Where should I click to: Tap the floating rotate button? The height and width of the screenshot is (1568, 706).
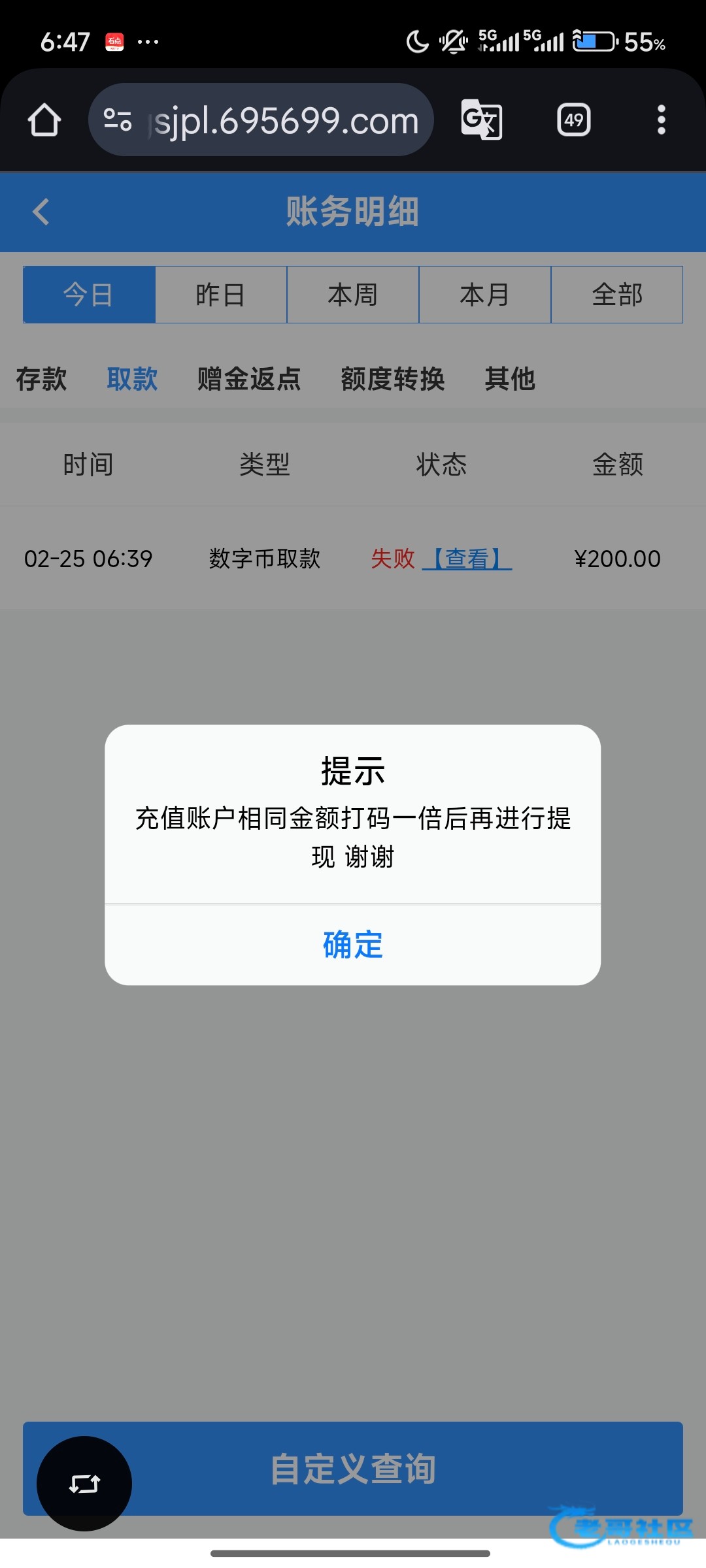(x=84, y=1483)
